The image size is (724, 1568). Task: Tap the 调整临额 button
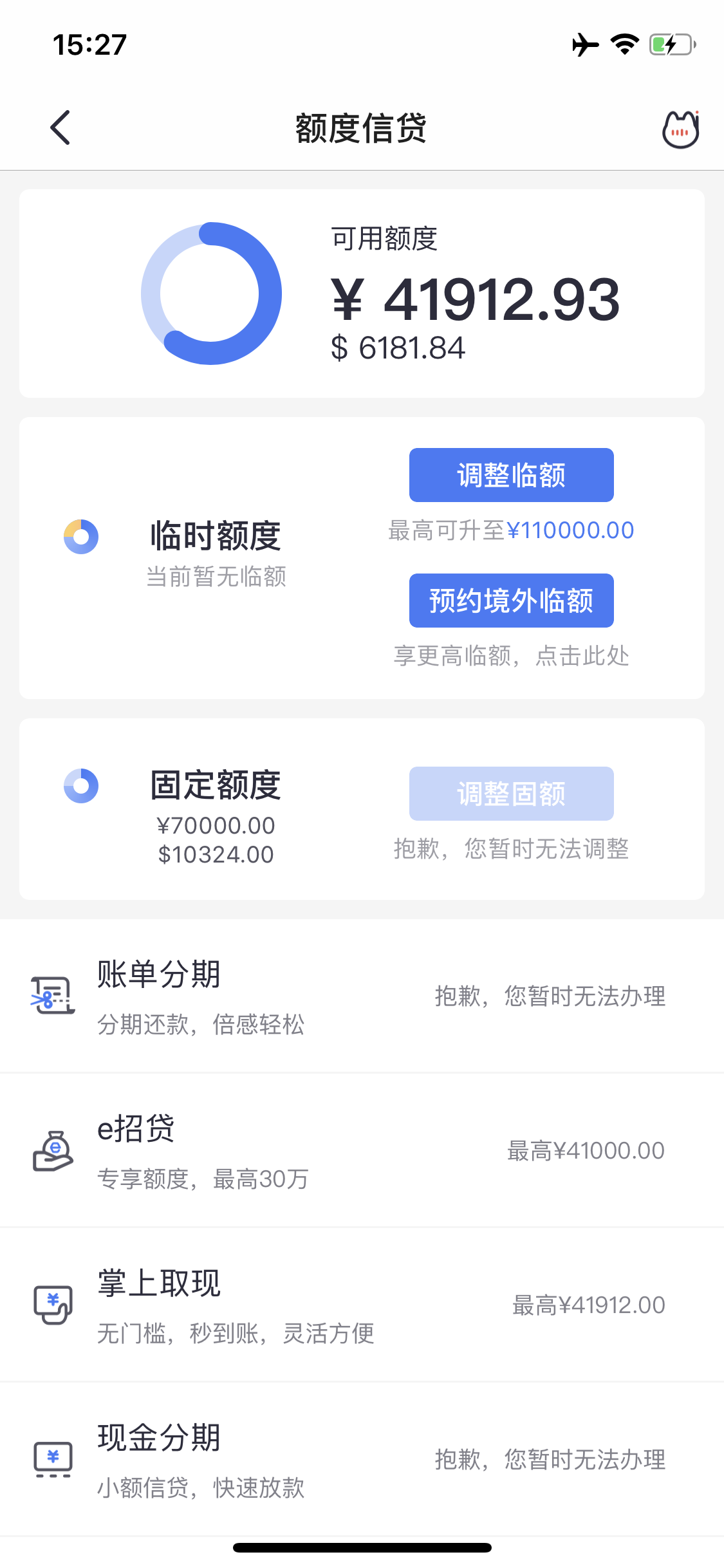pyautogui.click(x=511, y=475)
